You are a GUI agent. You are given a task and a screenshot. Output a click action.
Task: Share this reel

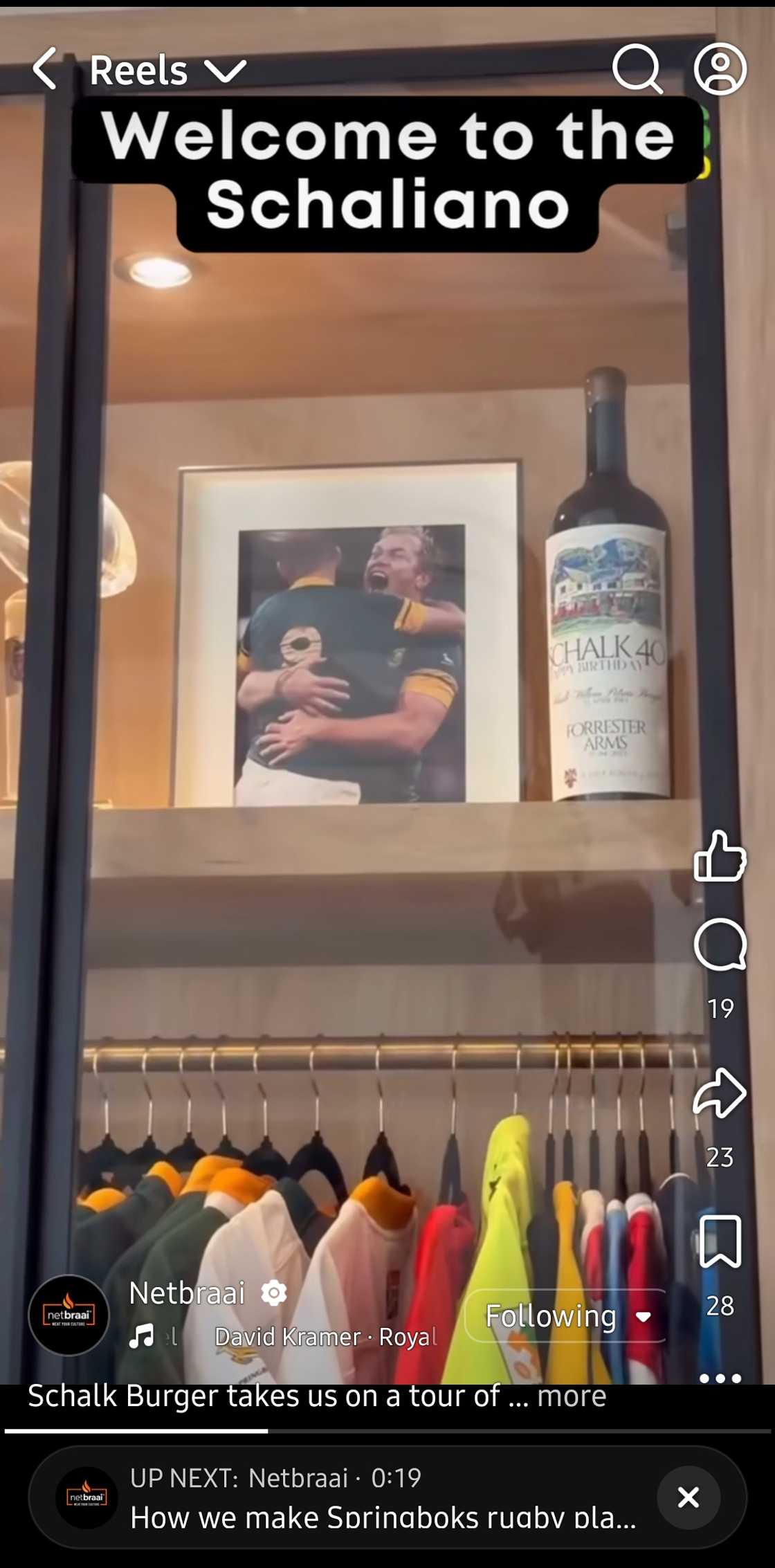pyautogui.click(x=720, y=1093)
